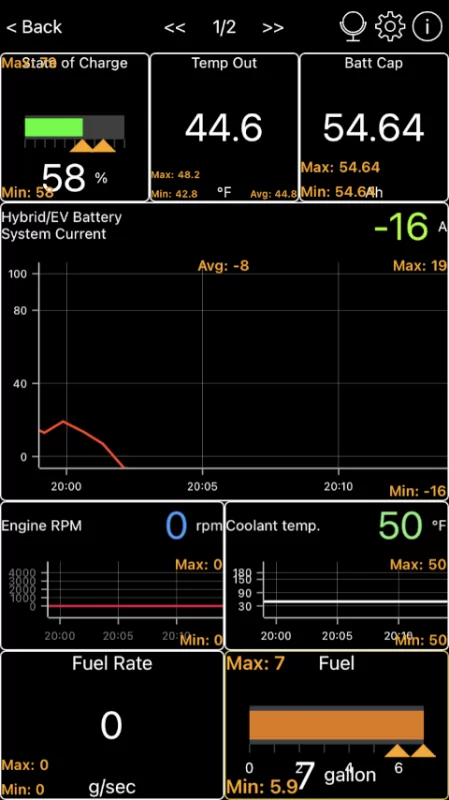Open the Engine RPM graph tile
This screenshot has height=800, width=449.
112,576
